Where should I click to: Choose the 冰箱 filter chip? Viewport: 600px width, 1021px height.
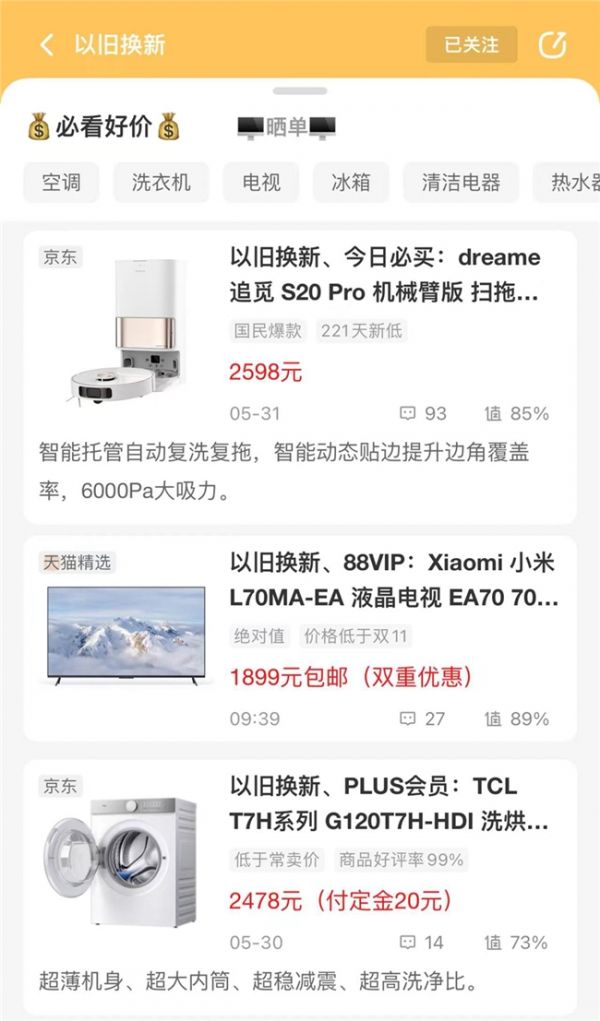click(351, 182)
